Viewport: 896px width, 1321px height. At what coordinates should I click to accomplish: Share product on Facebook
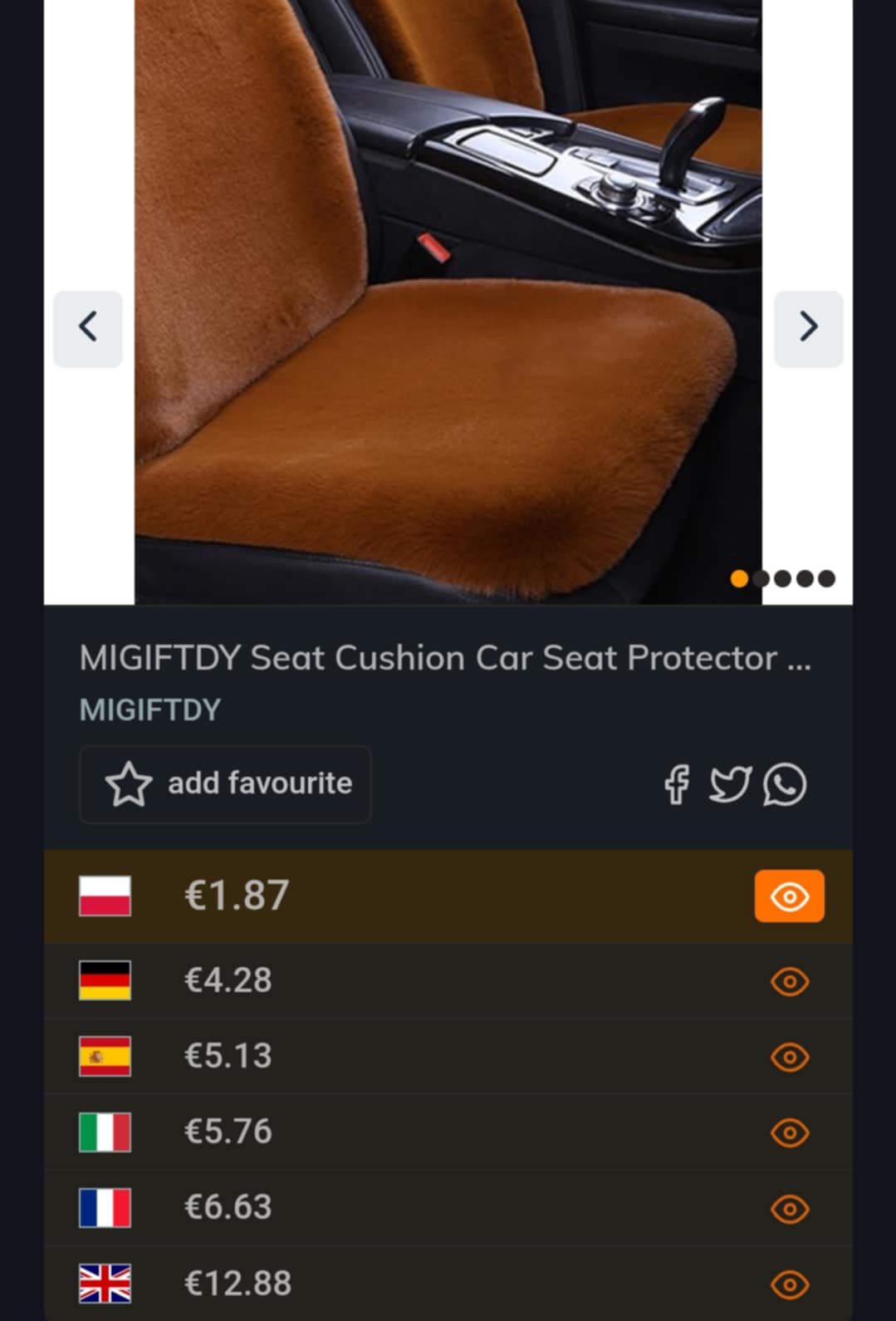click(677, 784)
